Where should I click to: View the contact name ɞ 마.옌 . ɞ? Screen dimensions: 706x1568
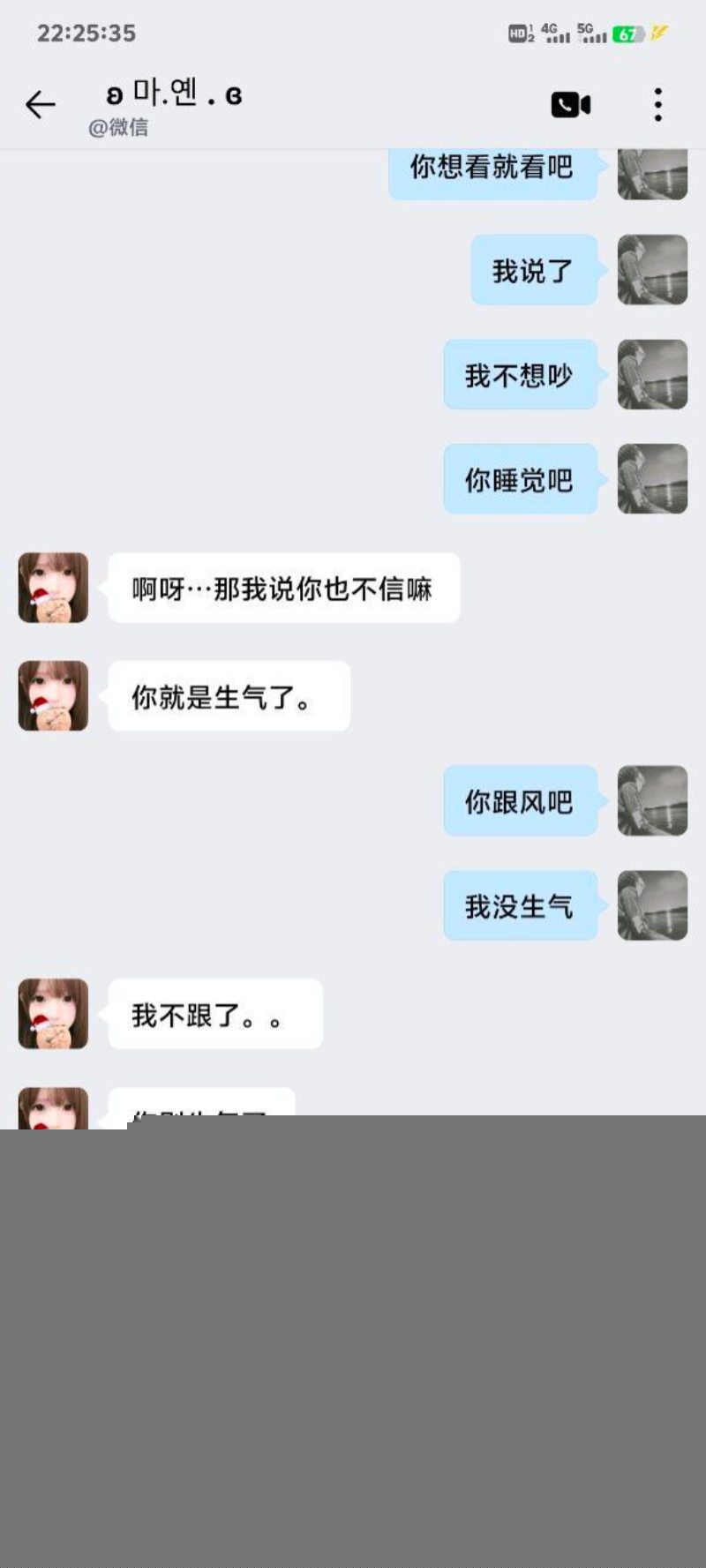click(x=172, y=97)
